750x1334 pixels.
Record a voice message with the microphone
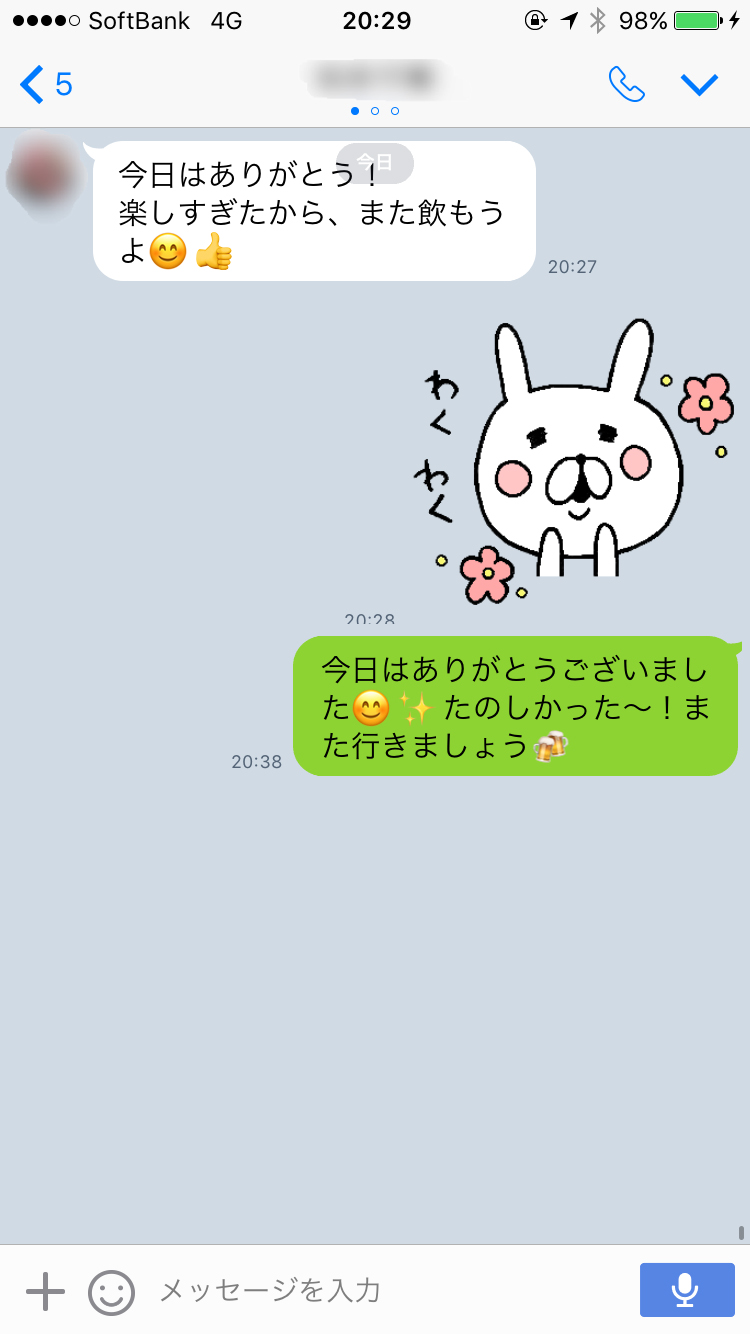point(686,1290)
